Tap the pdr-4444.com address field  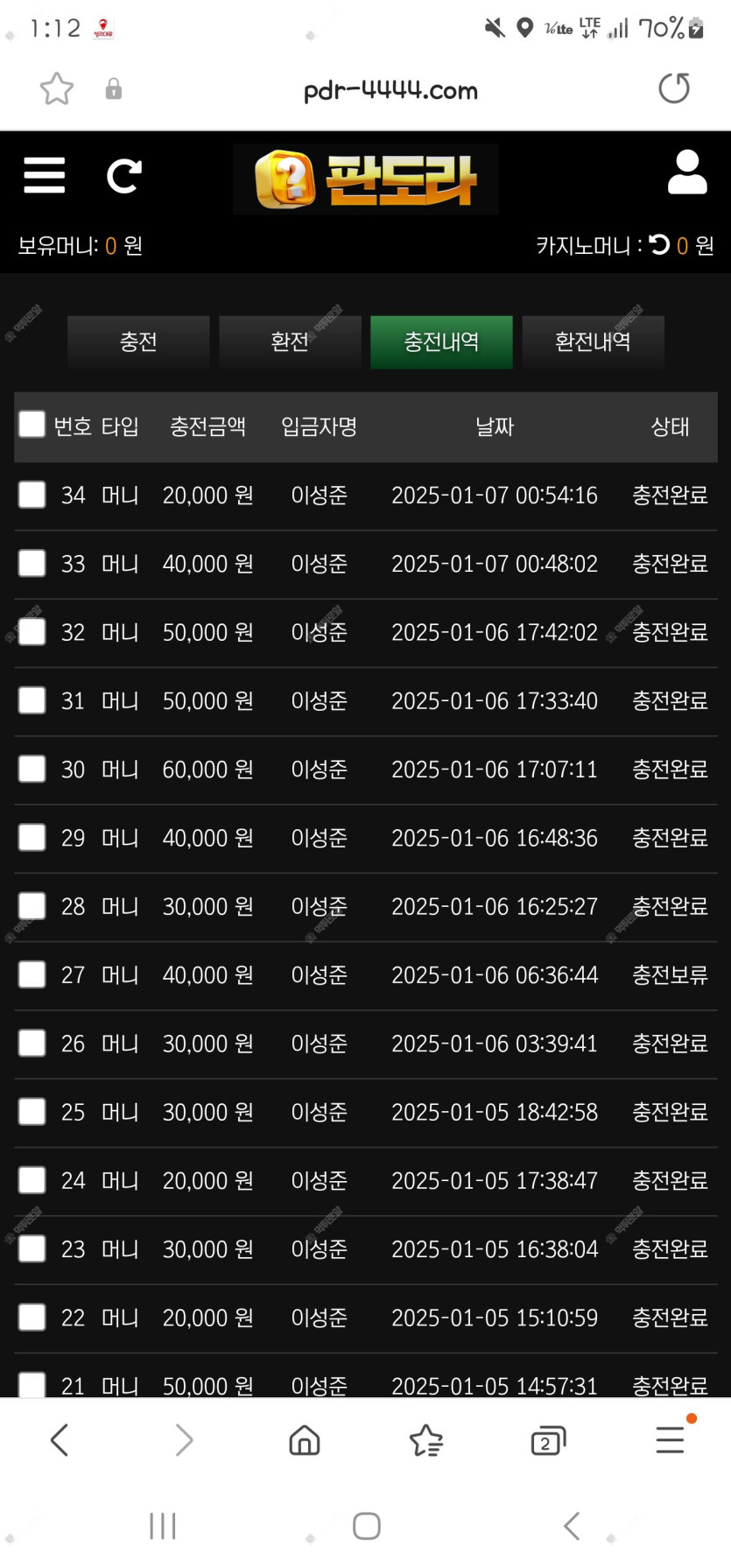click(x=390, y=90)
